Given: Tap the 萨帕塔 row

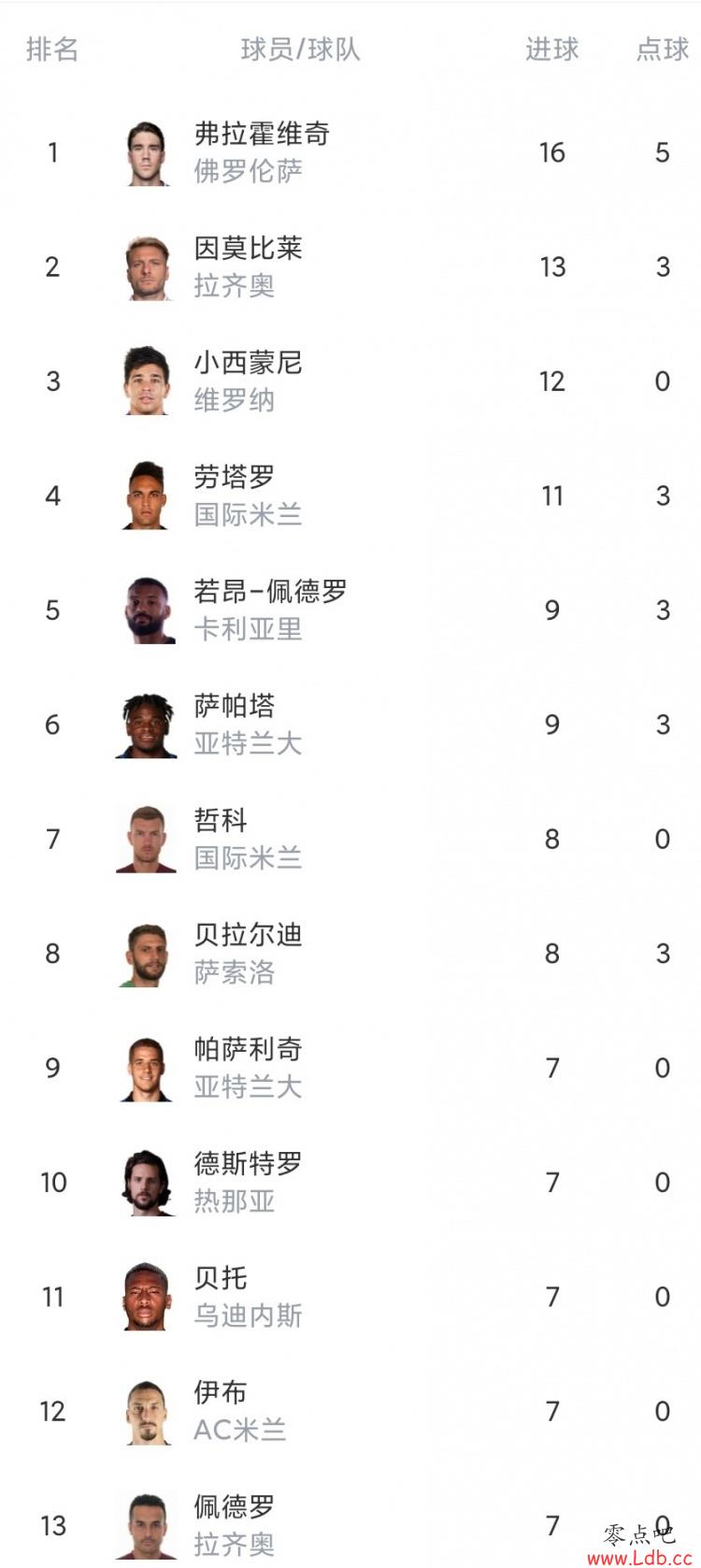Looking at the screenshot, I should click(350, 725).
